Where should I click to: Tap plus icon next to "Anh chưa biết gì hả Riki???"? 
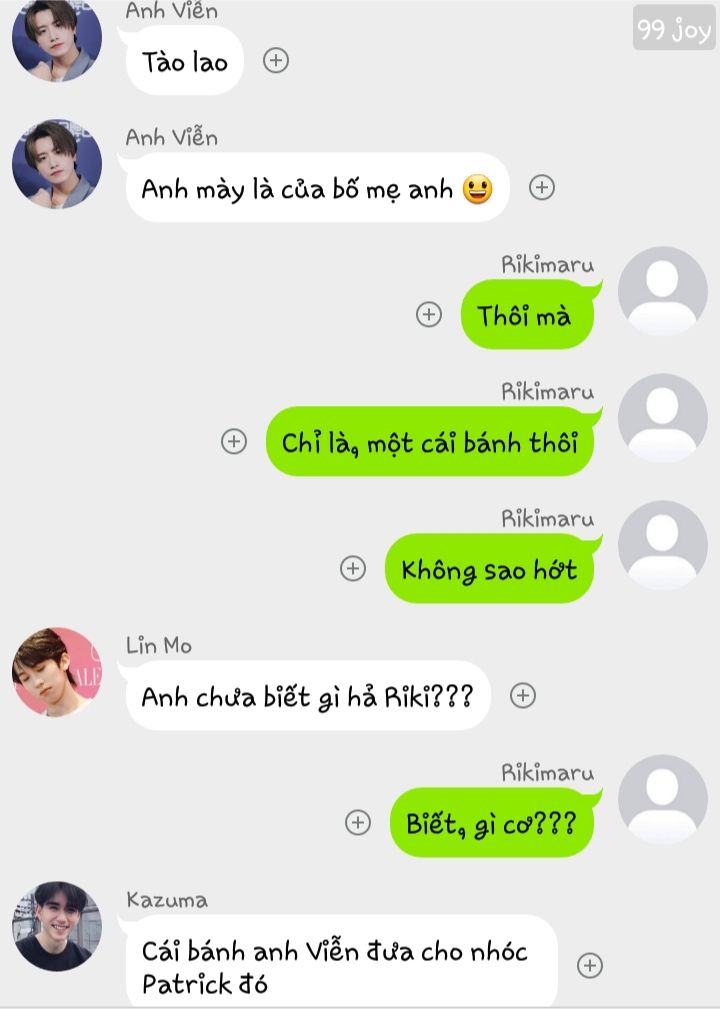523,695
